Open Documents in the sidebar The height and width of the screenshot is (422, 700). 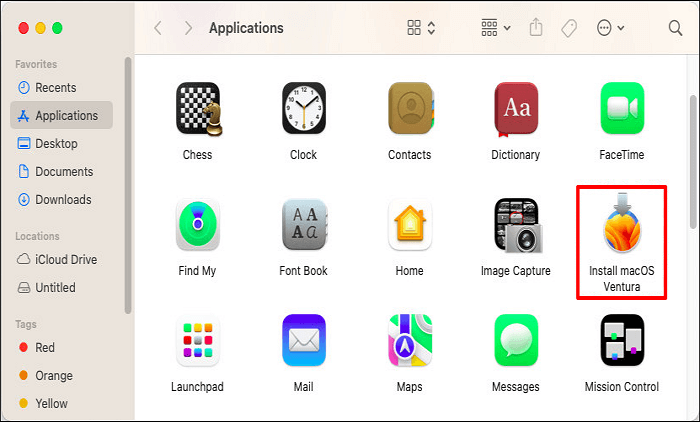[63, 171]
